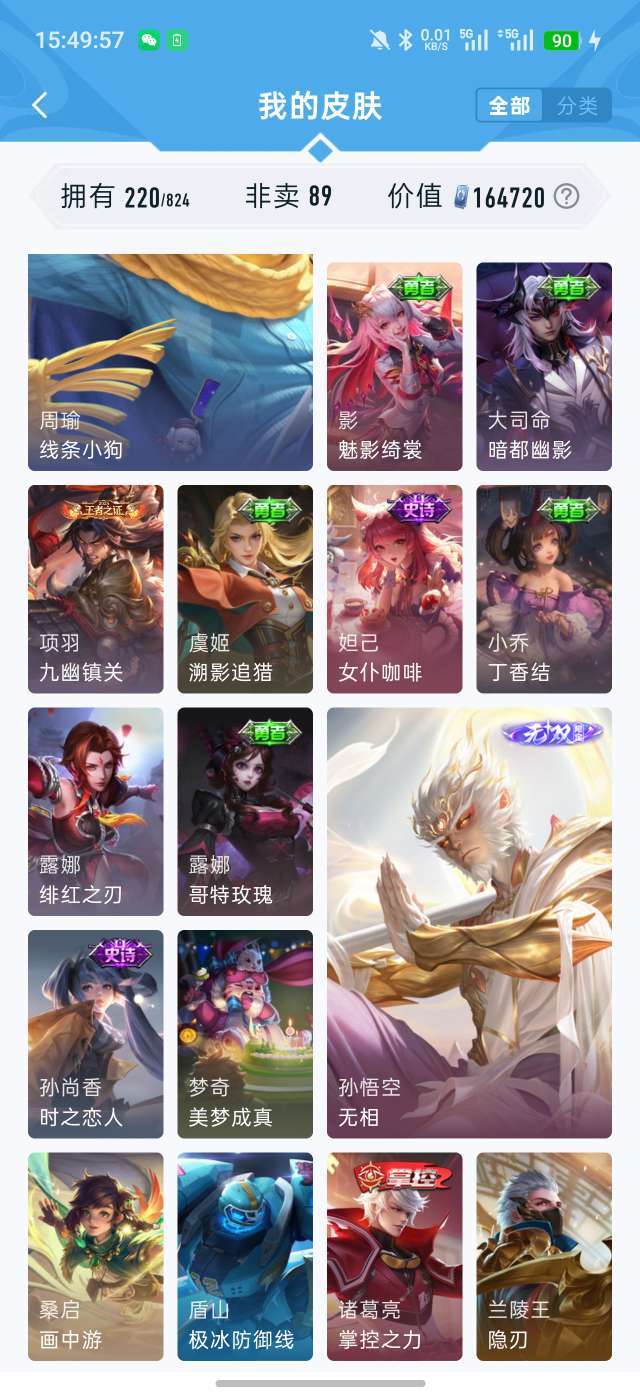Screen dimensions: 640x1400
Task: View 虞姬 溯影追猎 skin
Action: [x=245, y=589]
